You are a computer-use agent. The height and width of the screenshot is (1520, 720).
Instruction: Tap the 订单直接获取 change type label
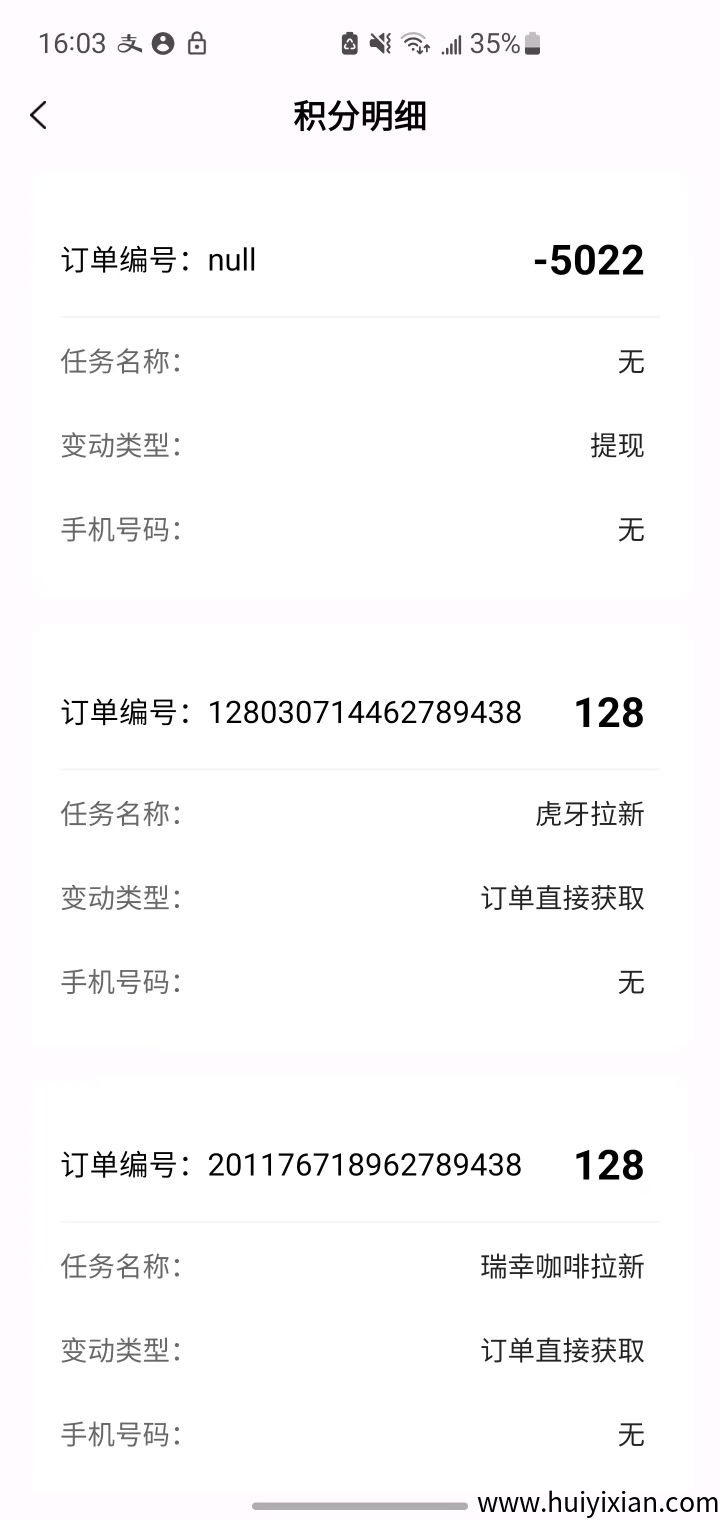click(562, 898)
